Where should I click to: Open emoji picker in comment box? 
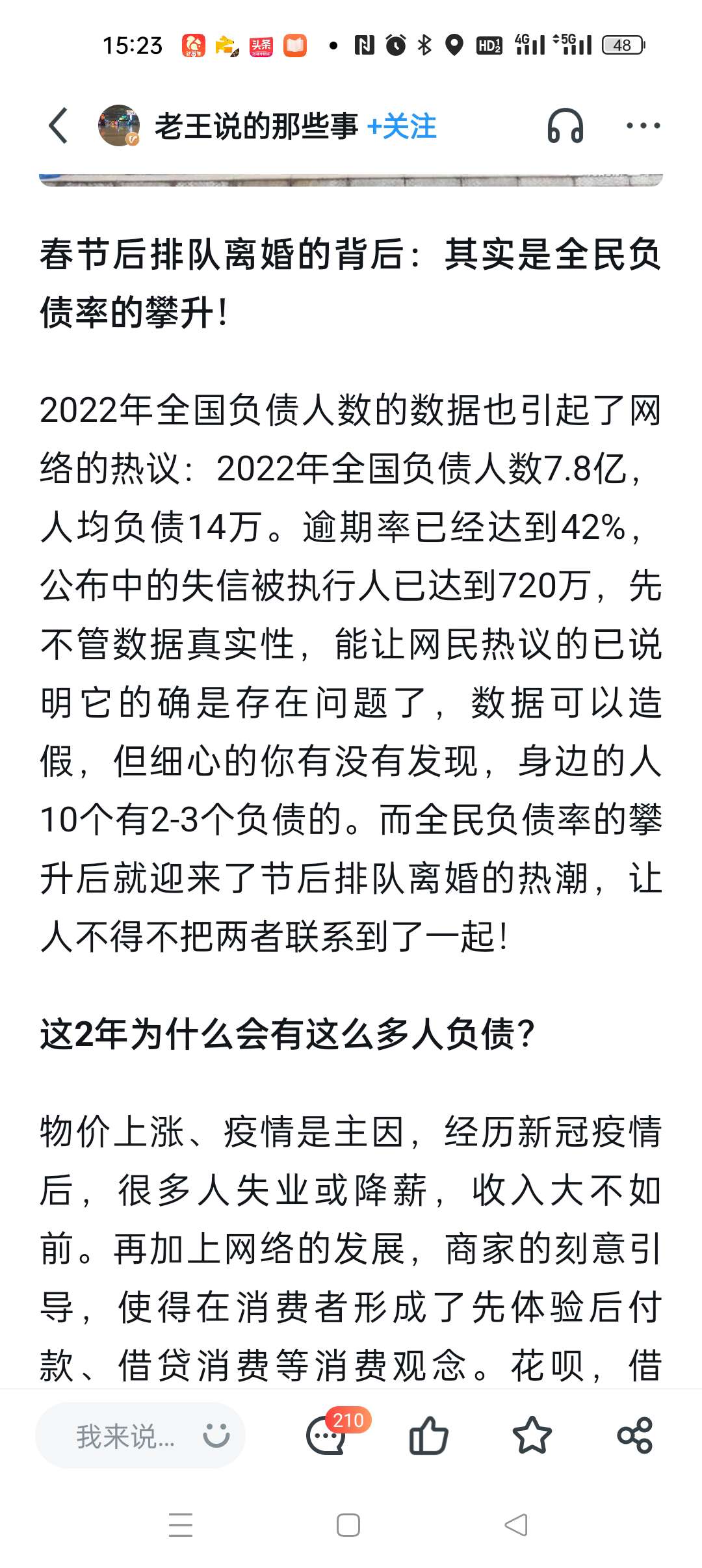[216, 1435]
